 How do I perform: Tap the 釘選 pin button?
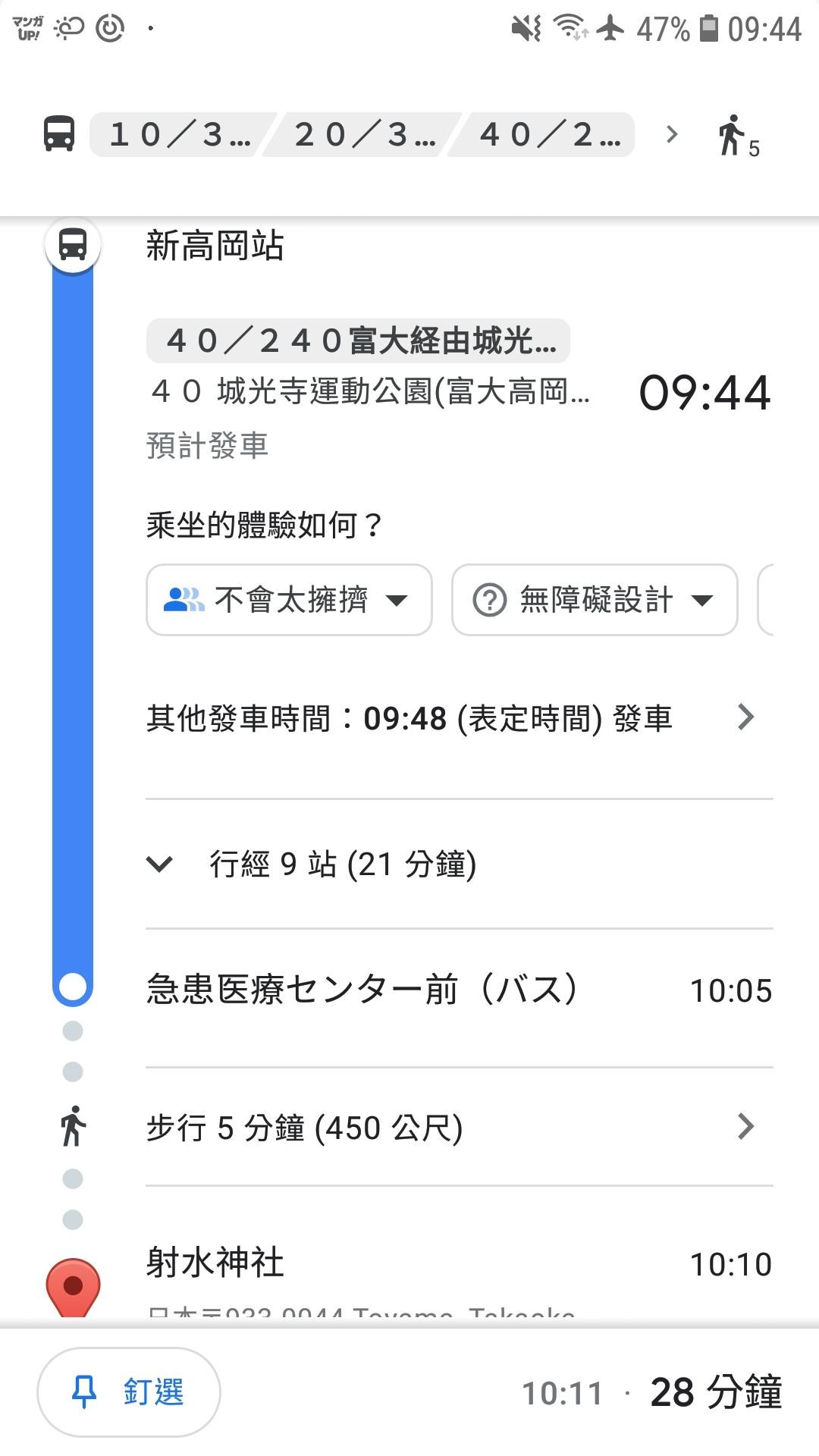click(129, 1392)
